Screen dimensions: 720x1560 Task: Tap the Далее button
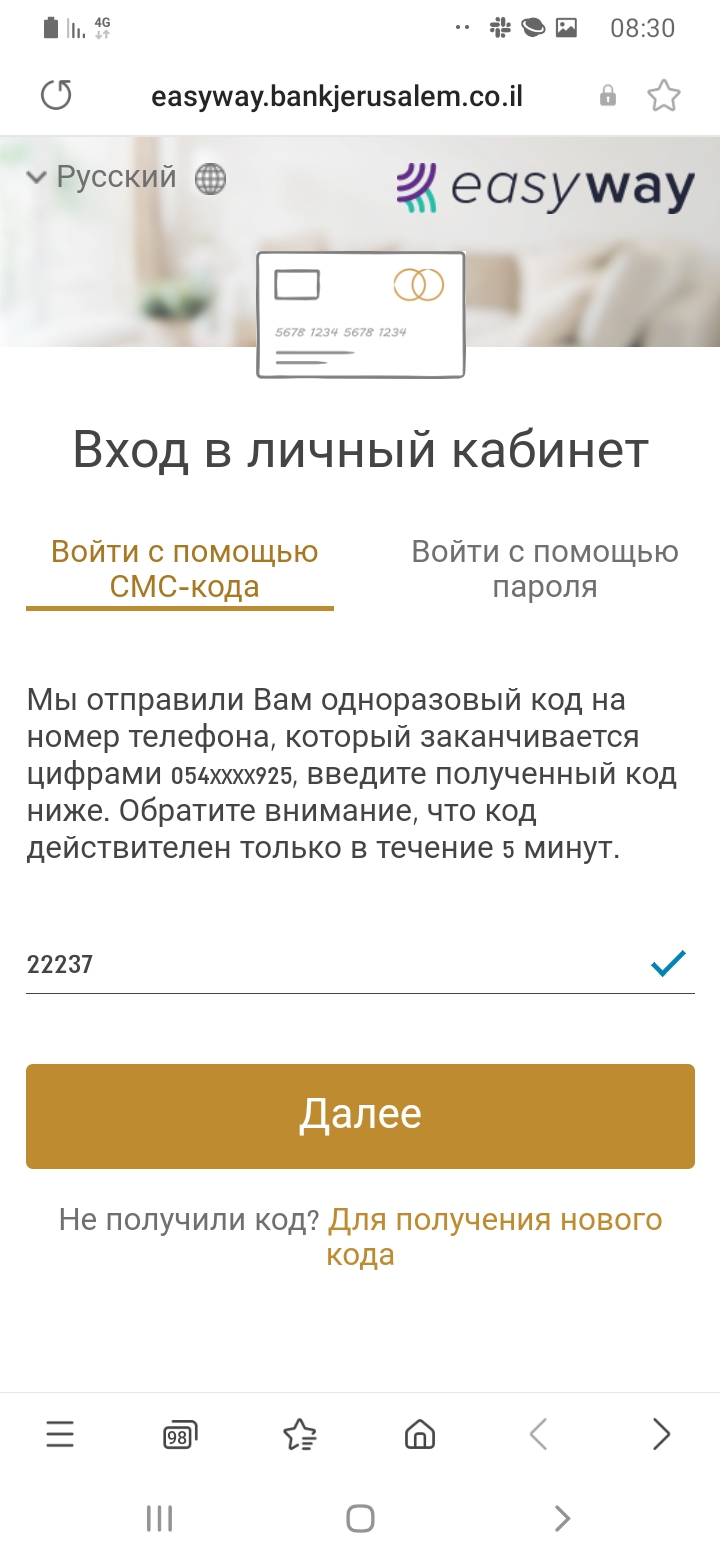[x=360, y=1115]
